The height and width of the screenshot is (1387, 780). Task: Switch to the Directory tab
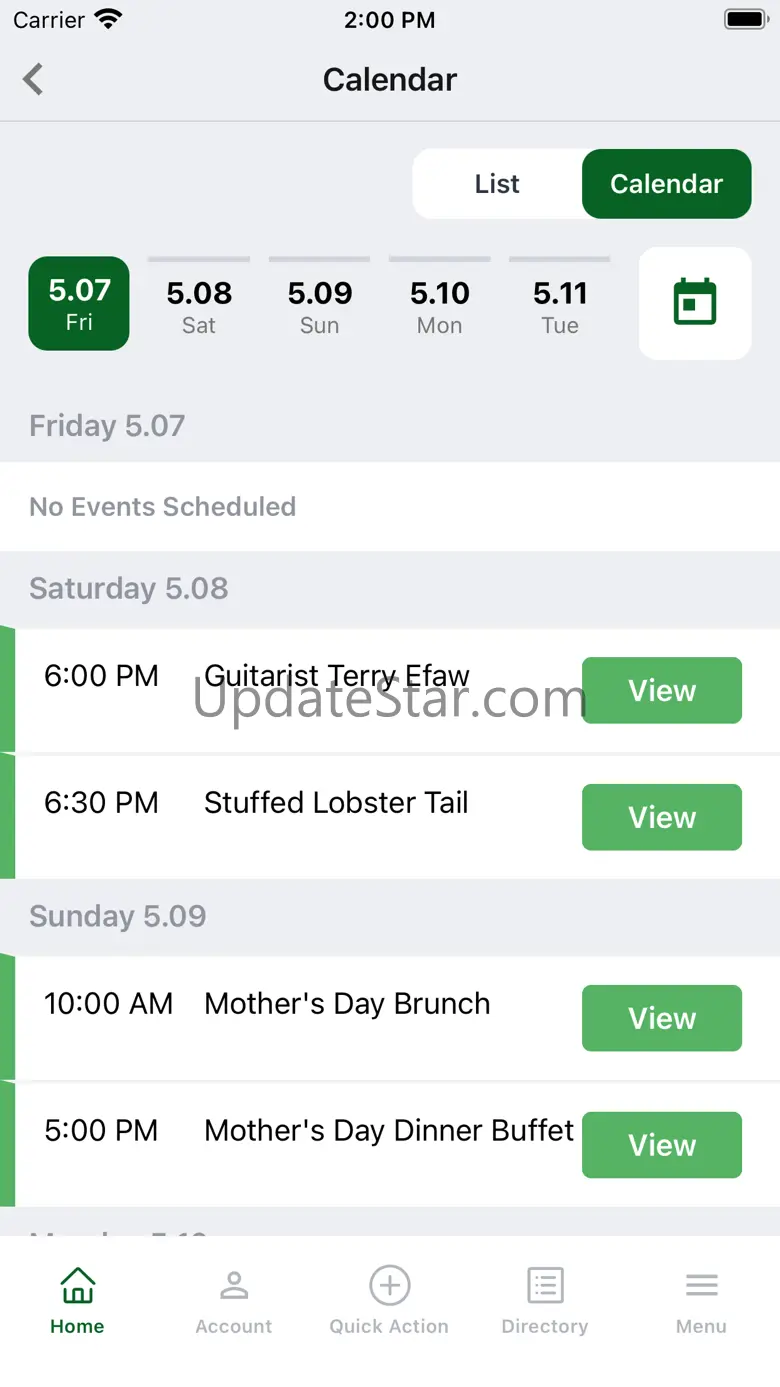(545, 1301)
